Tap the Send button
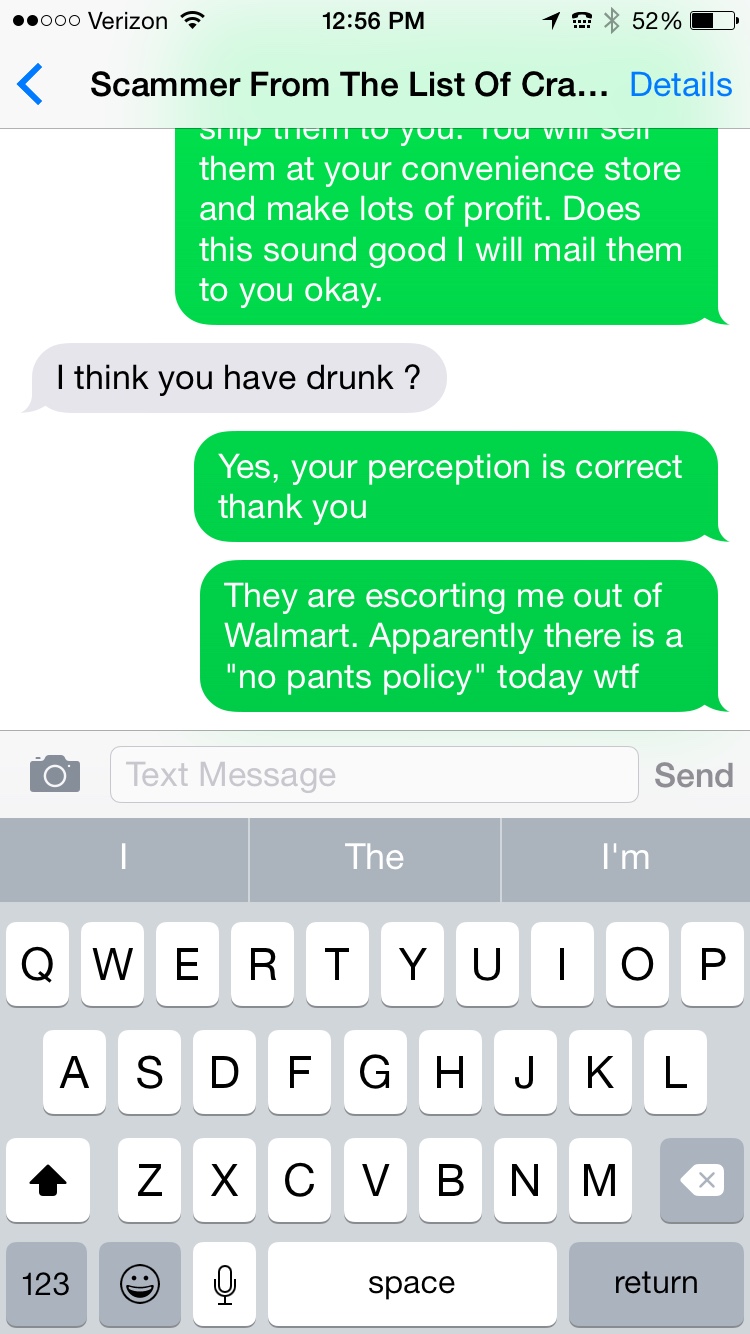This screenshot has height=1334, width=750. [x=693, y=775]
